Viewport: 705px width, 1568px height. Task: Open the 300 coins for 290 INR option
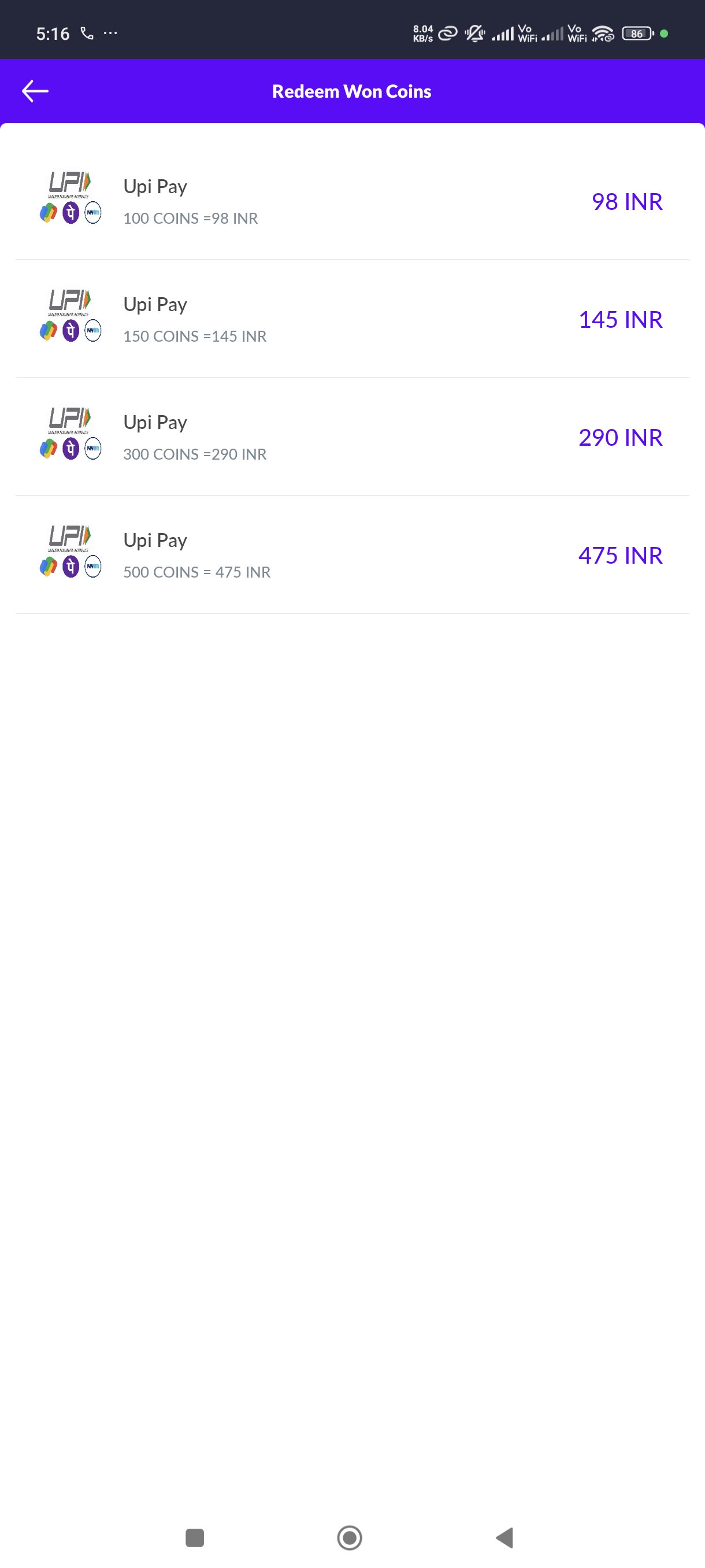tap(352, 437)
